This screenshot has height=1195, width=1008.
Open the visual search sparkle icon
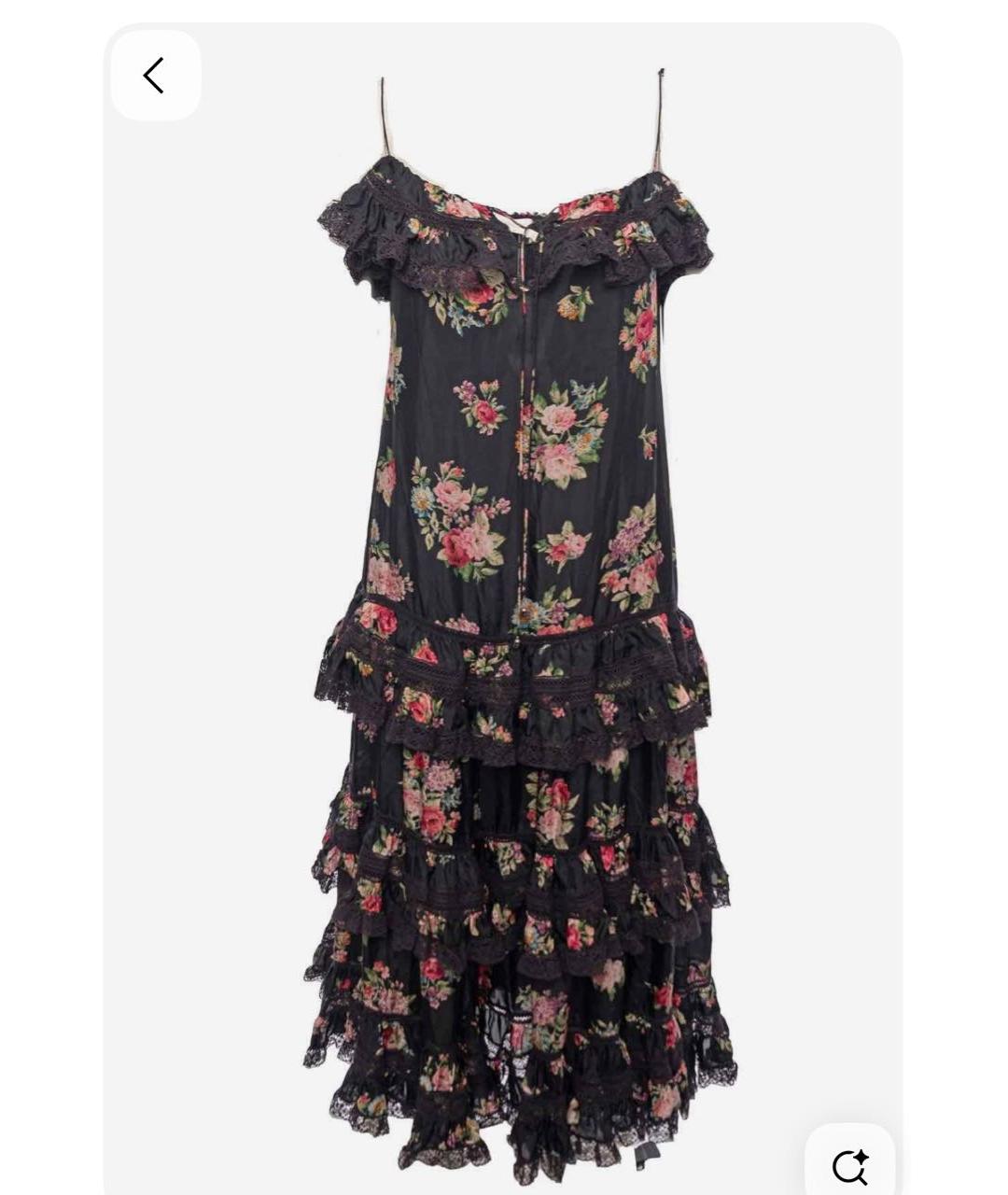point(849,1165)
